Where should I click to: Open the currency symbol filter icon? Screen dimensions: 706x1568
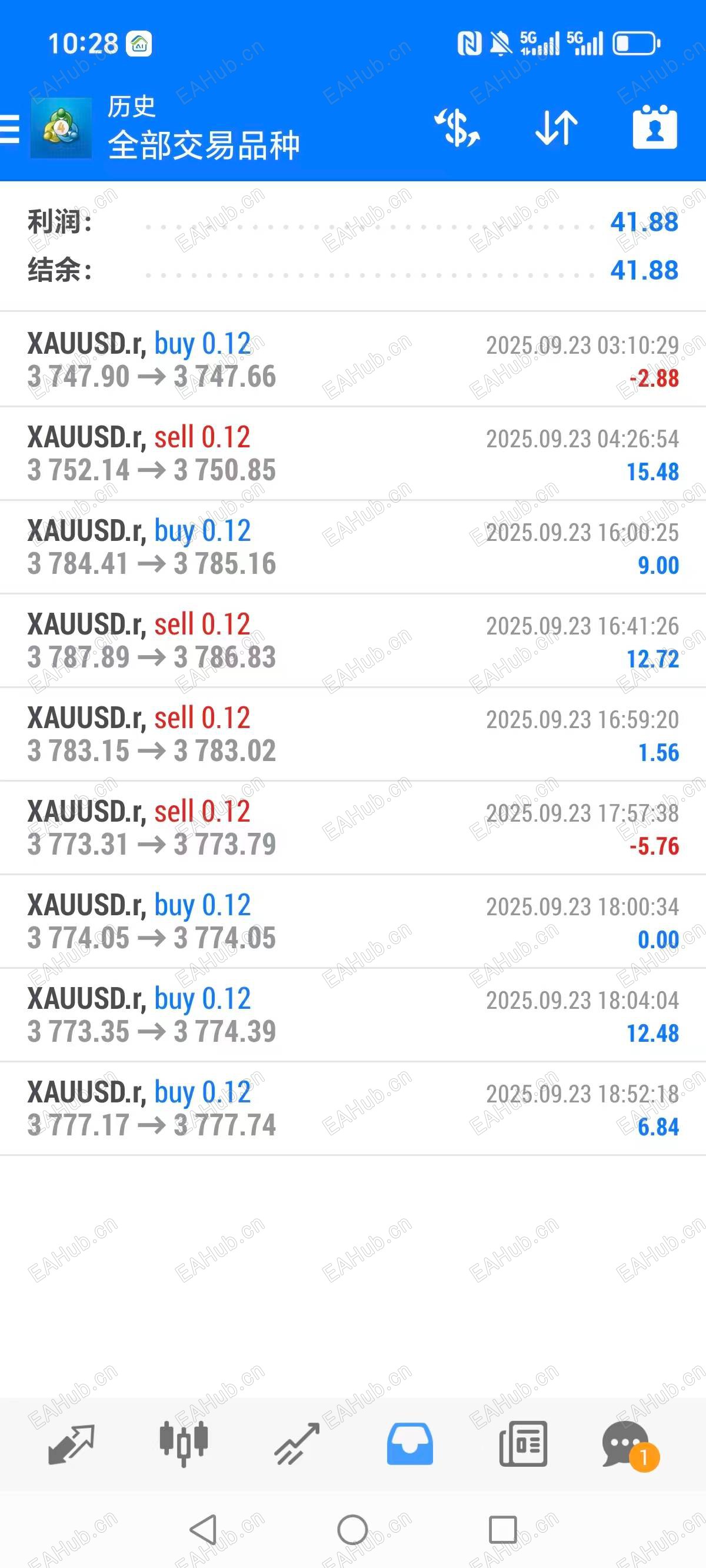point(457,128)
